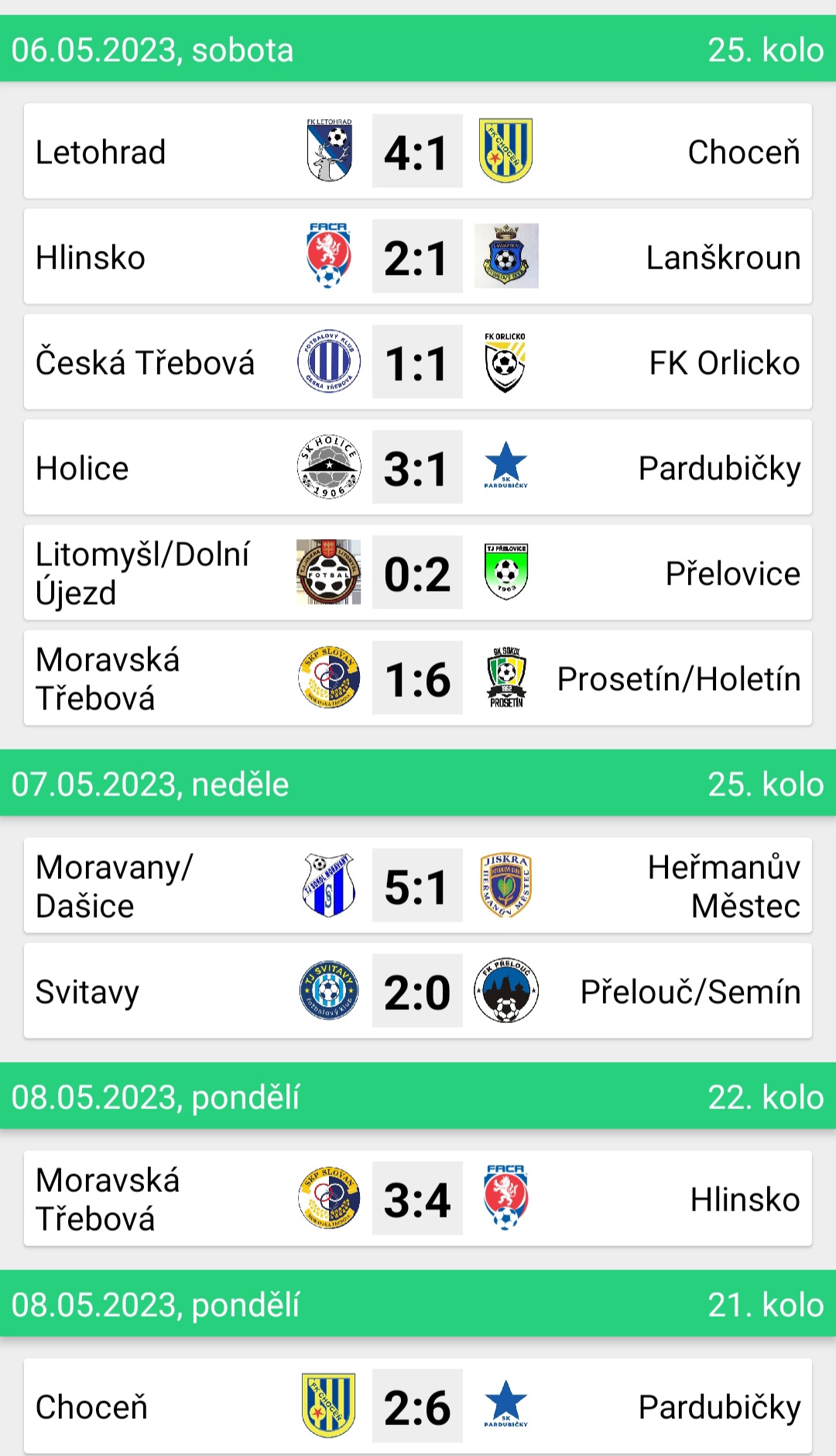Open Moravská Třebová vs Prosetín/Holetín match
Viewport: 836px width, 1456px height.
tap(417, 678)
